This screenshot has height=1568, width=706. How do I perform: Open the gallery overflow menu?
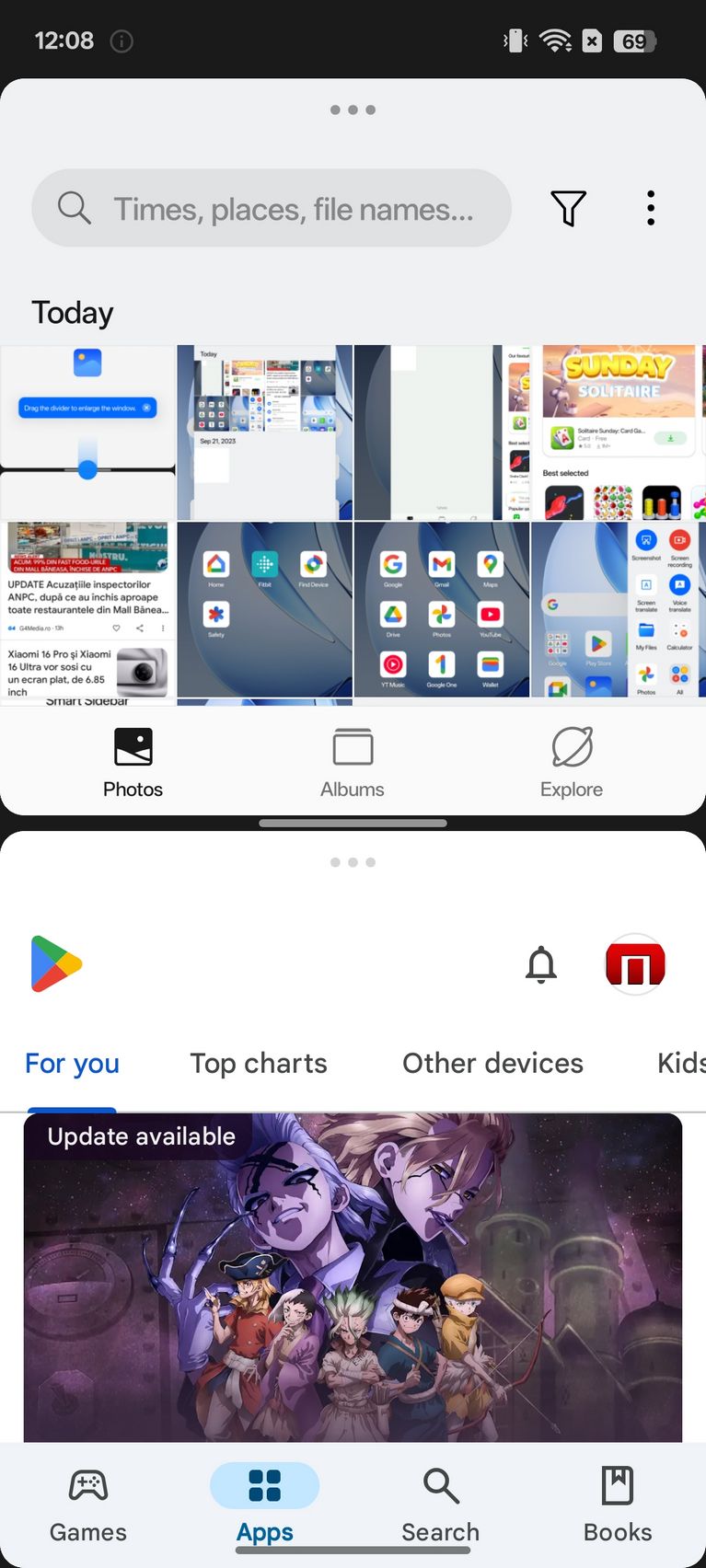click(651, 208)
